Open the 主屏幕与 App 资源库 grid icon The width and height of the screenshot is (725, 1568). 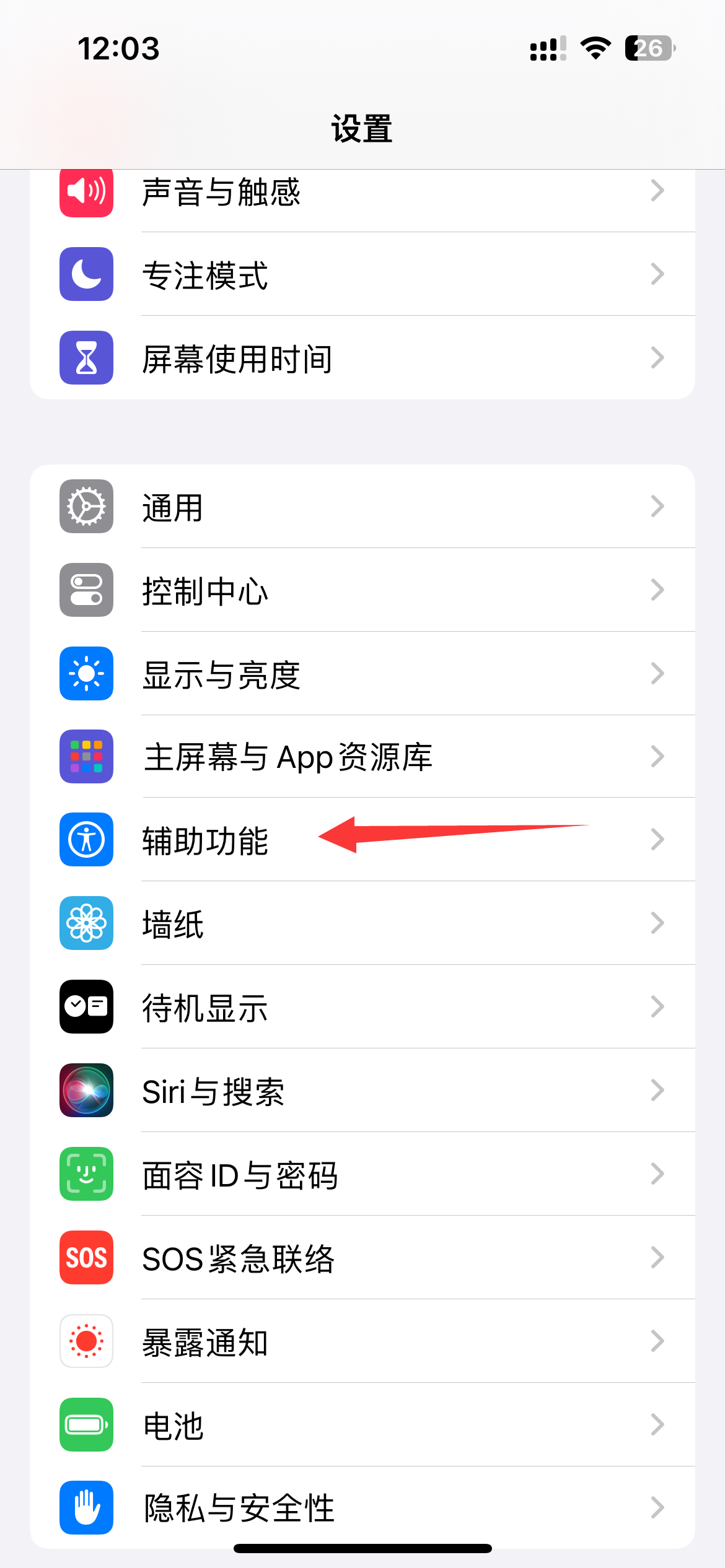tap(86, 757)
